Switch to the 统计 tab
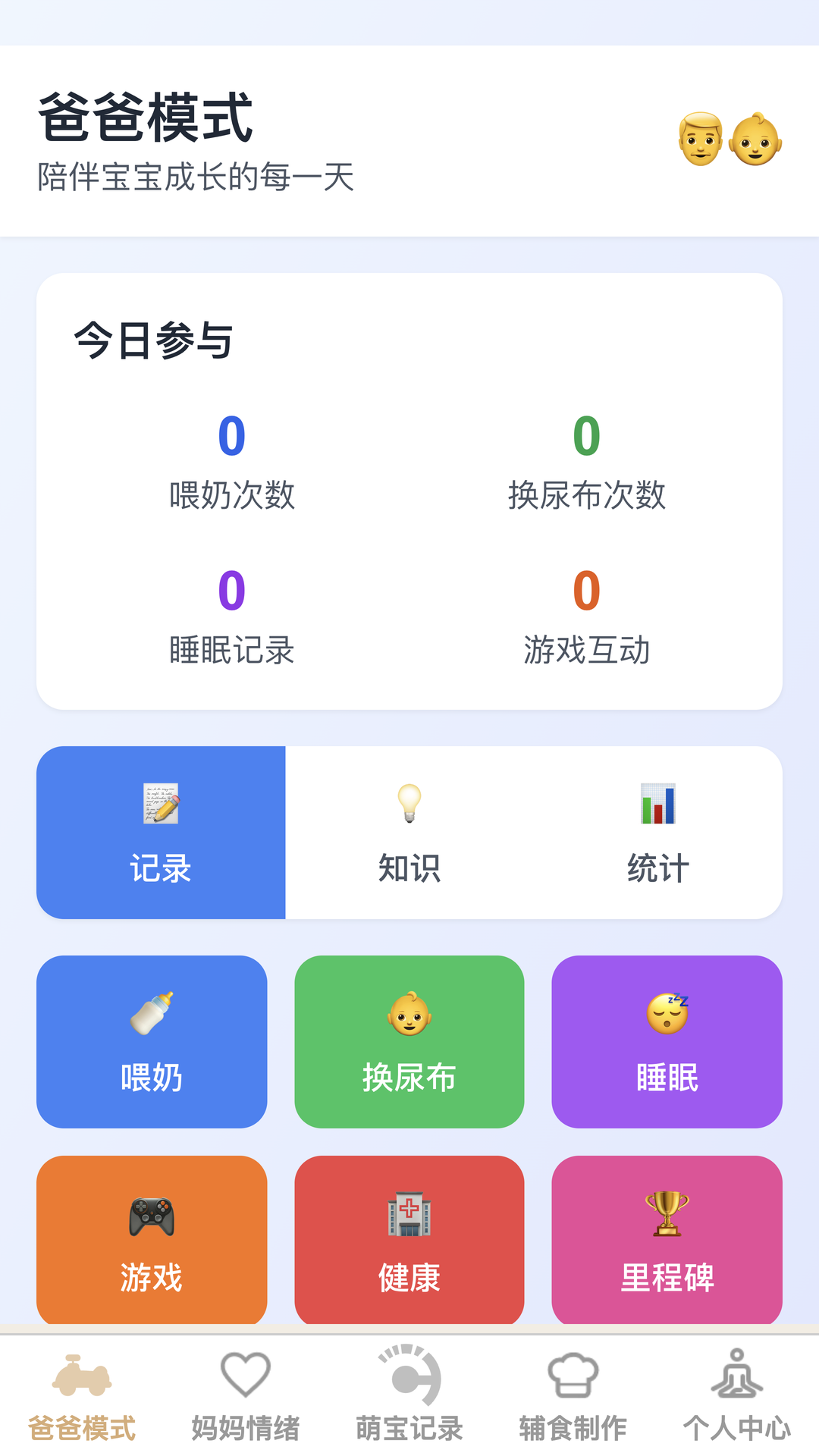 coord(657,833)
